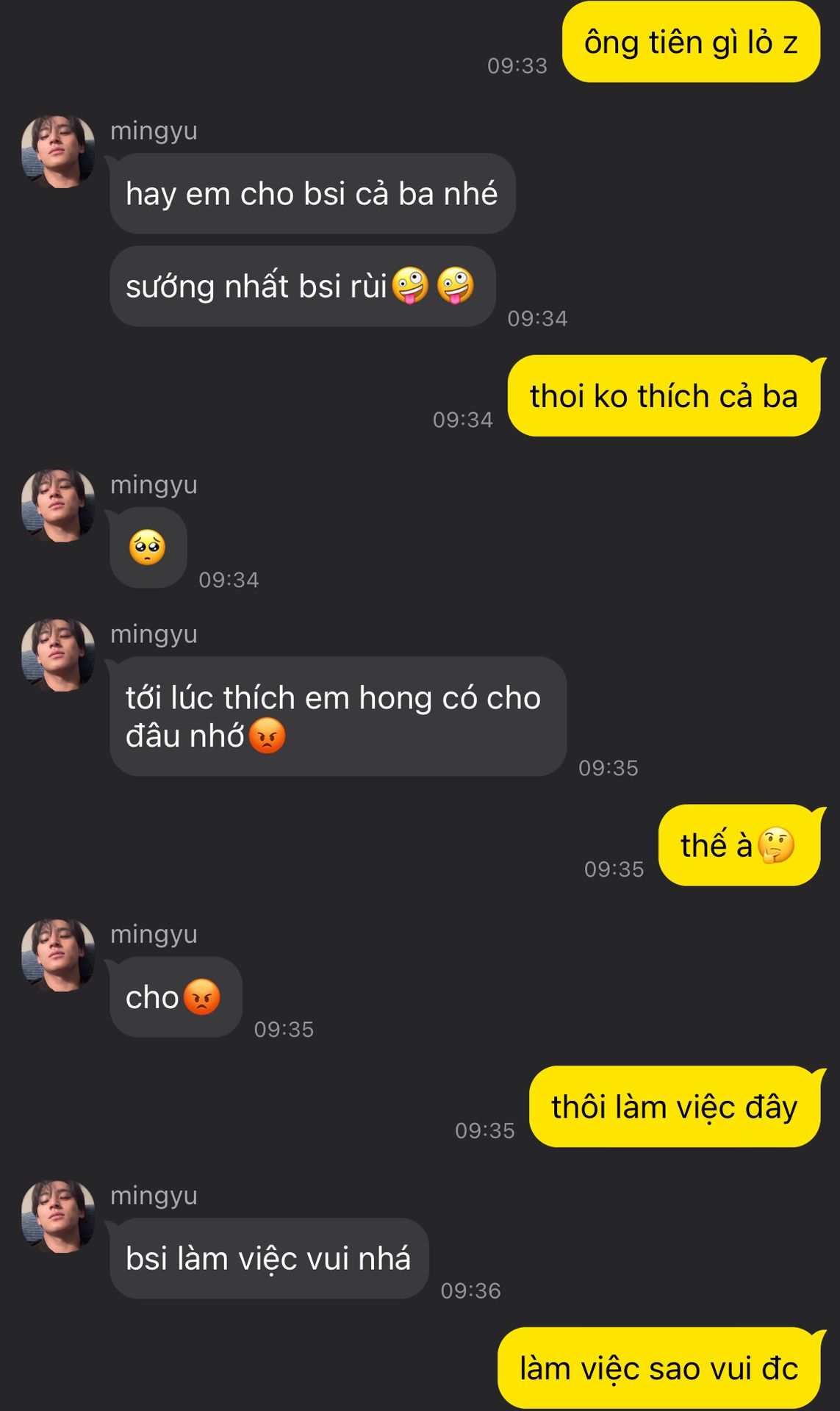Tap mingyu's avatar by "bsi làm việc vui nhá"

58,1216
